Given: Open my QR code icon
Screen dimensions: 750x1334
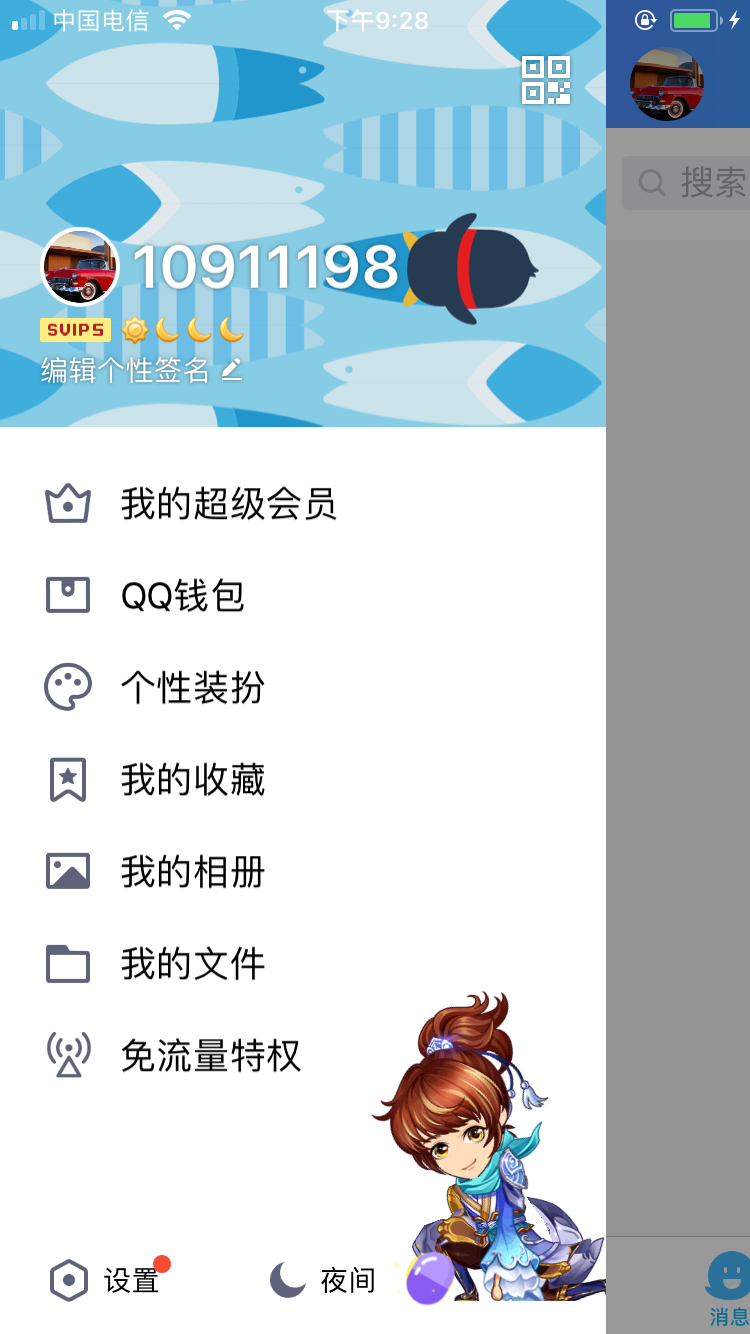Looking at the screenshot, I should pos(546,80).
